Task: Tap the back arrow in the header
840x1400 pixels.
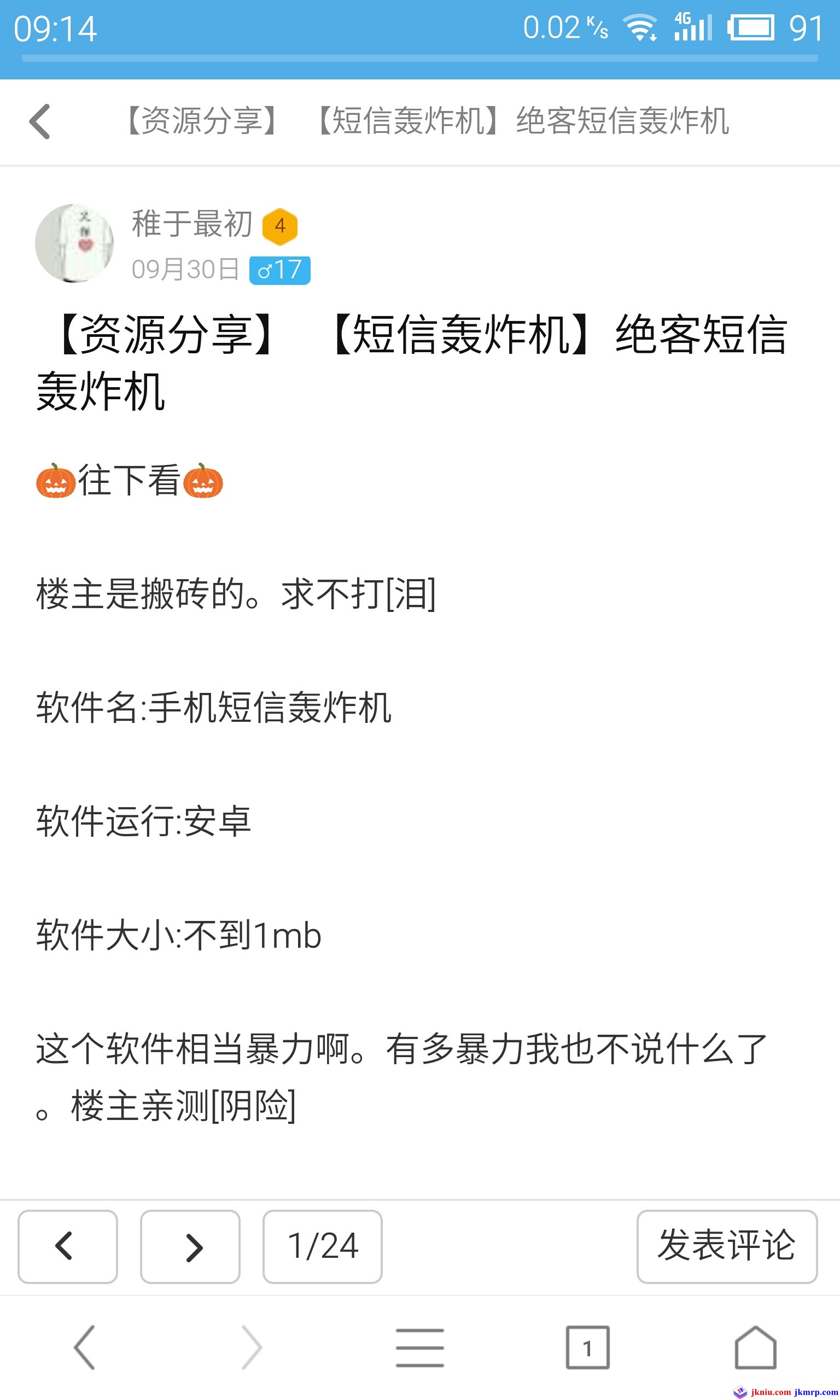Action: [39, 121]
